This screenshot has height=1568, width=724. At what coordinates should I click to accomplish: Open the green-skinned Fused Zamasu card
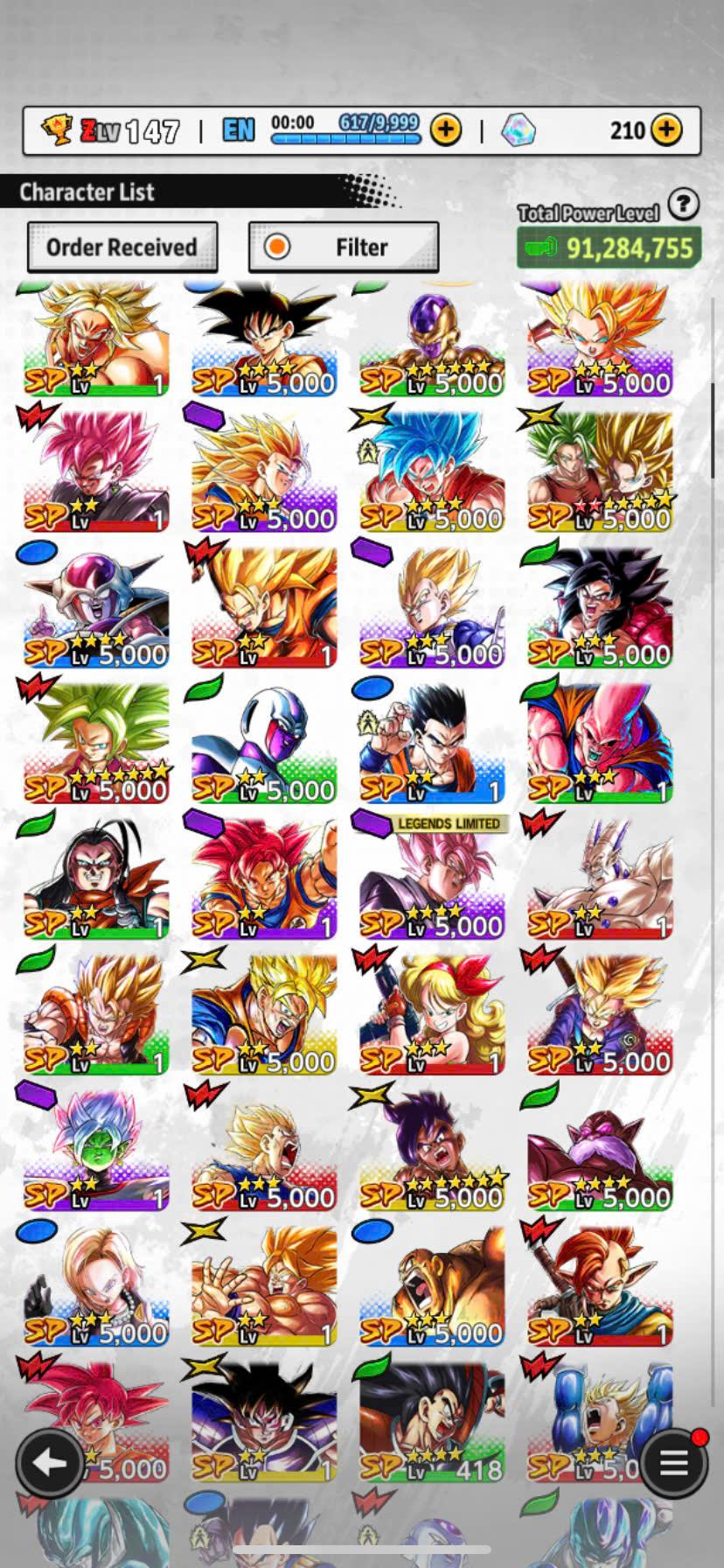(x=96, y=1151)
